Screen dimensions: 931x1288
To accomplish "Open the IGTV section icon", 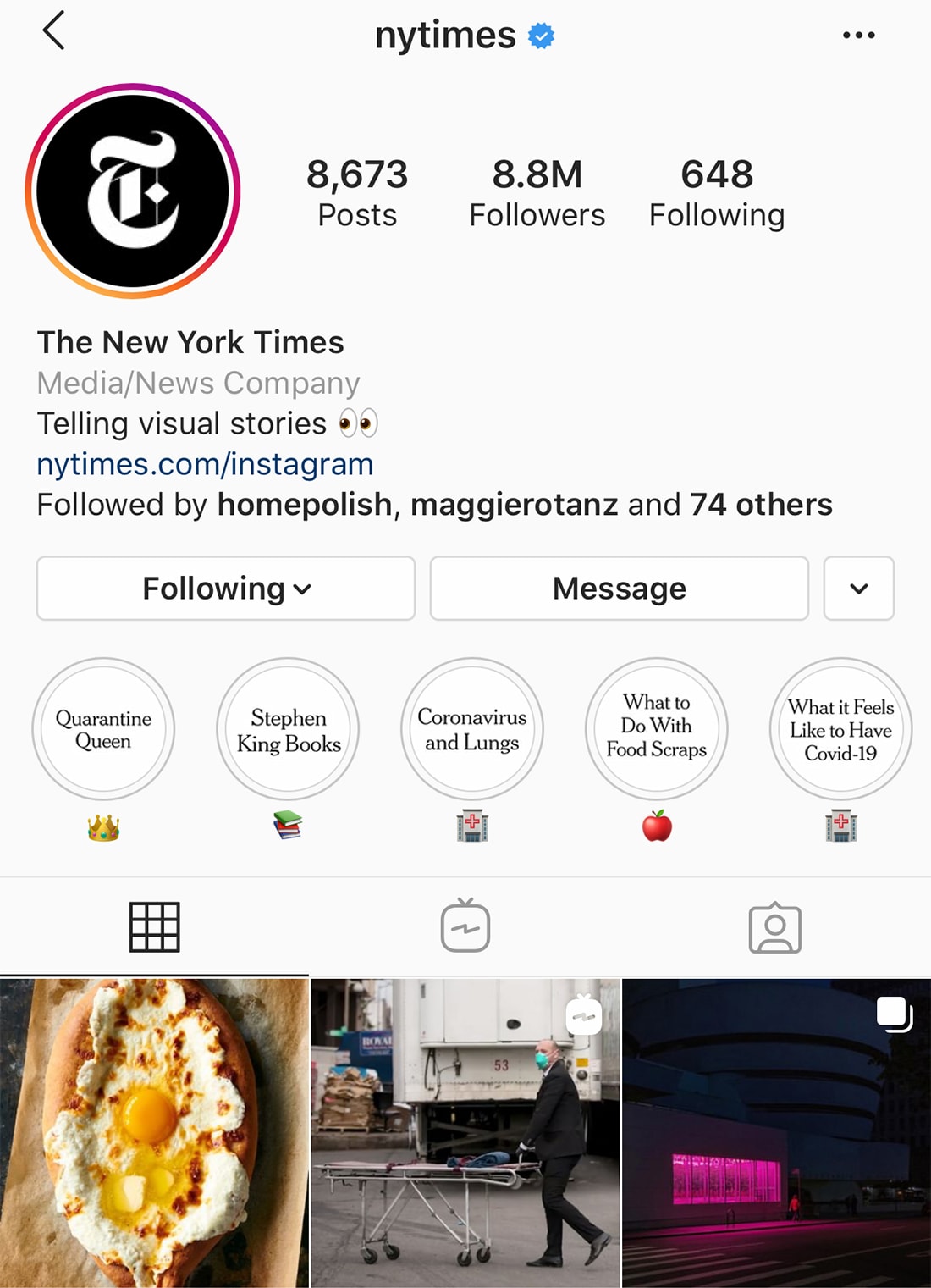I will tap(465, 926).
